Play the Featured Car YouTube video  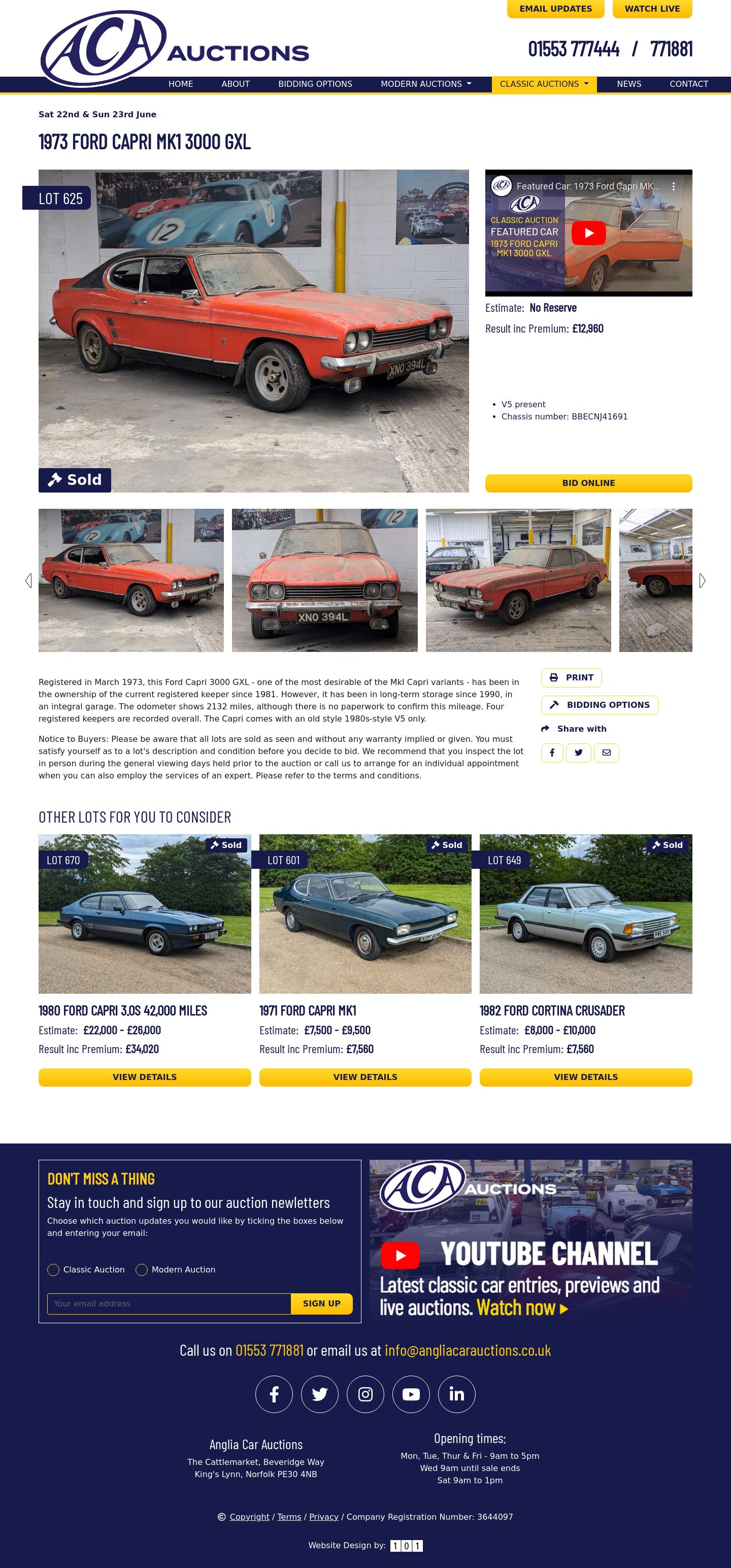[x=588, y=233]
